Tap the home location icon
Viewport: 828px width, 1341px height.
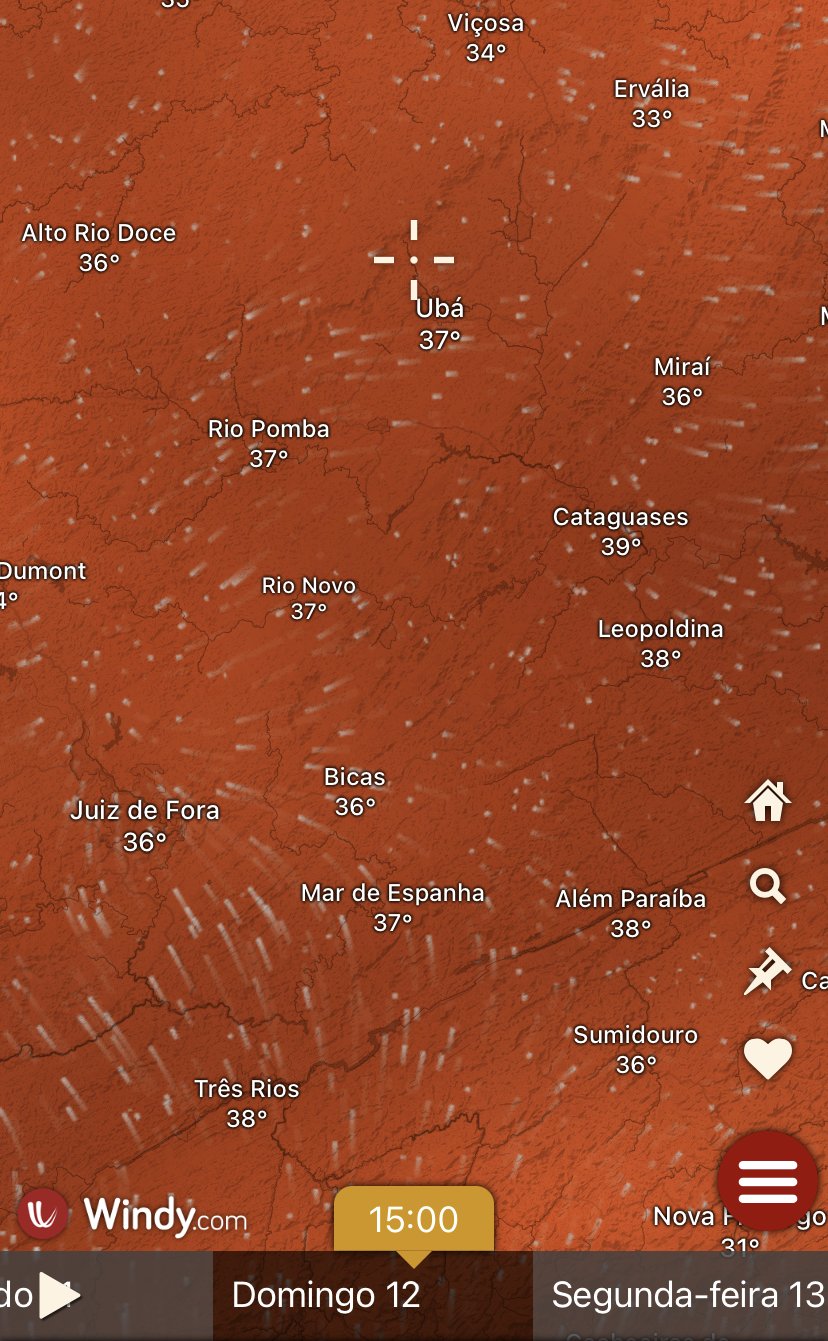click(768, 801)
